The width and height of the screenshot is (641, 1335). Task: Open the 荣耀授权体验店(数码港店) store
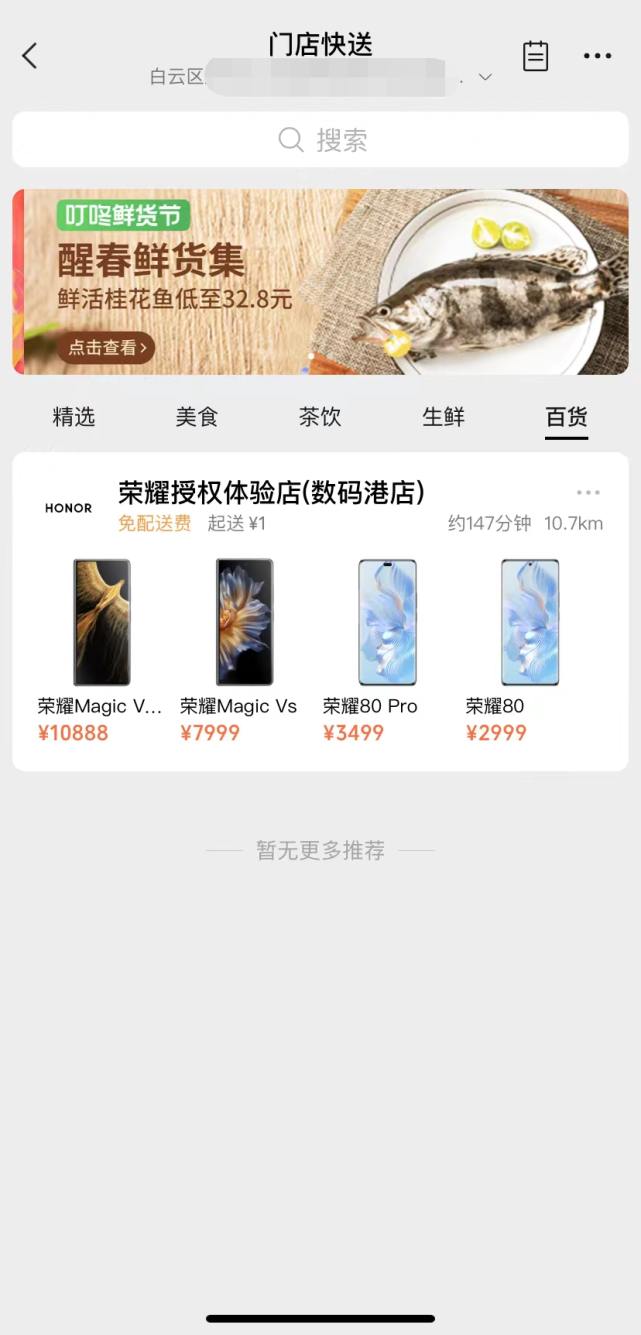271,493
